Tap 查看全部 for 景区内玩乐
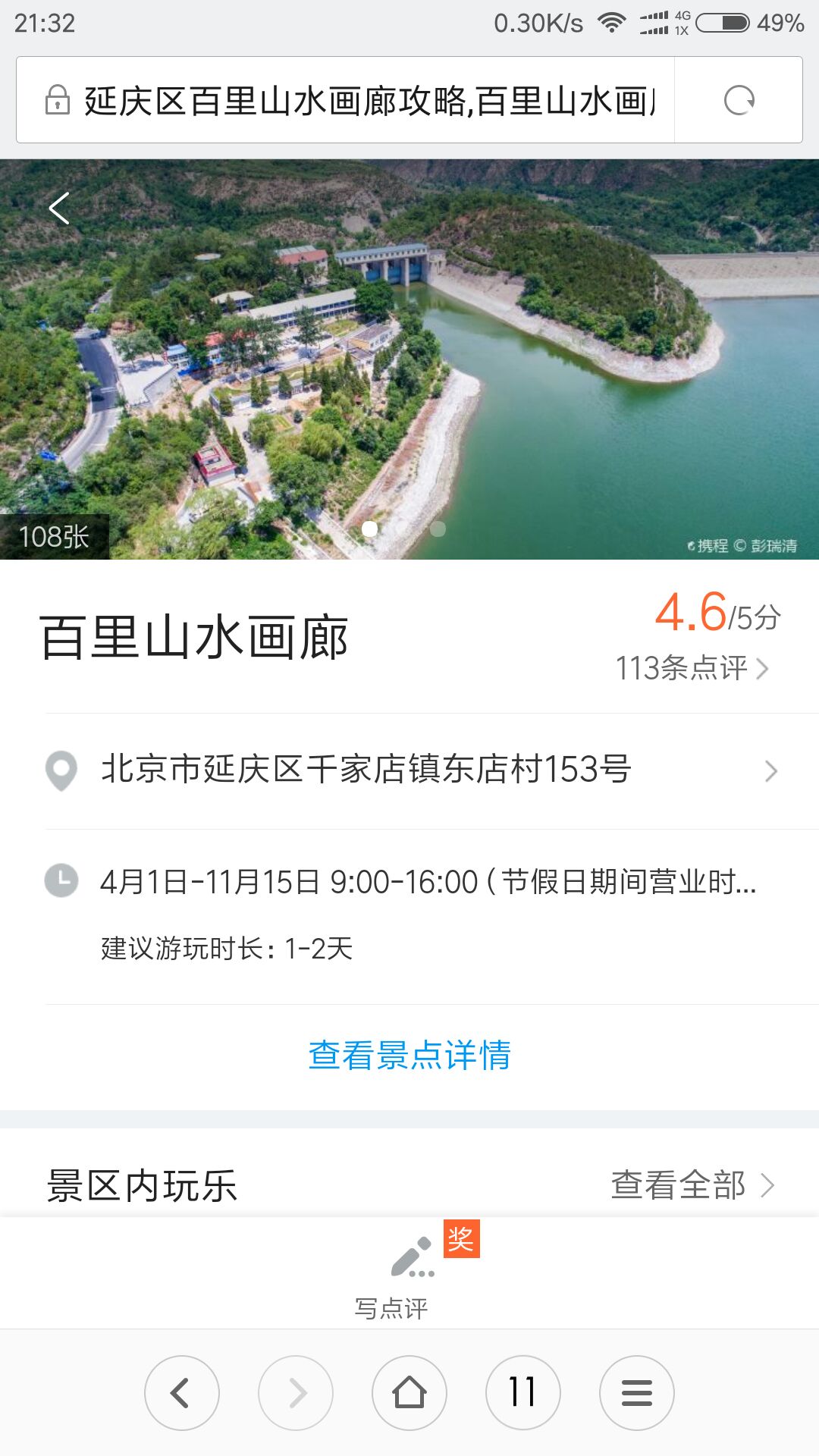 click(692, 1185)
